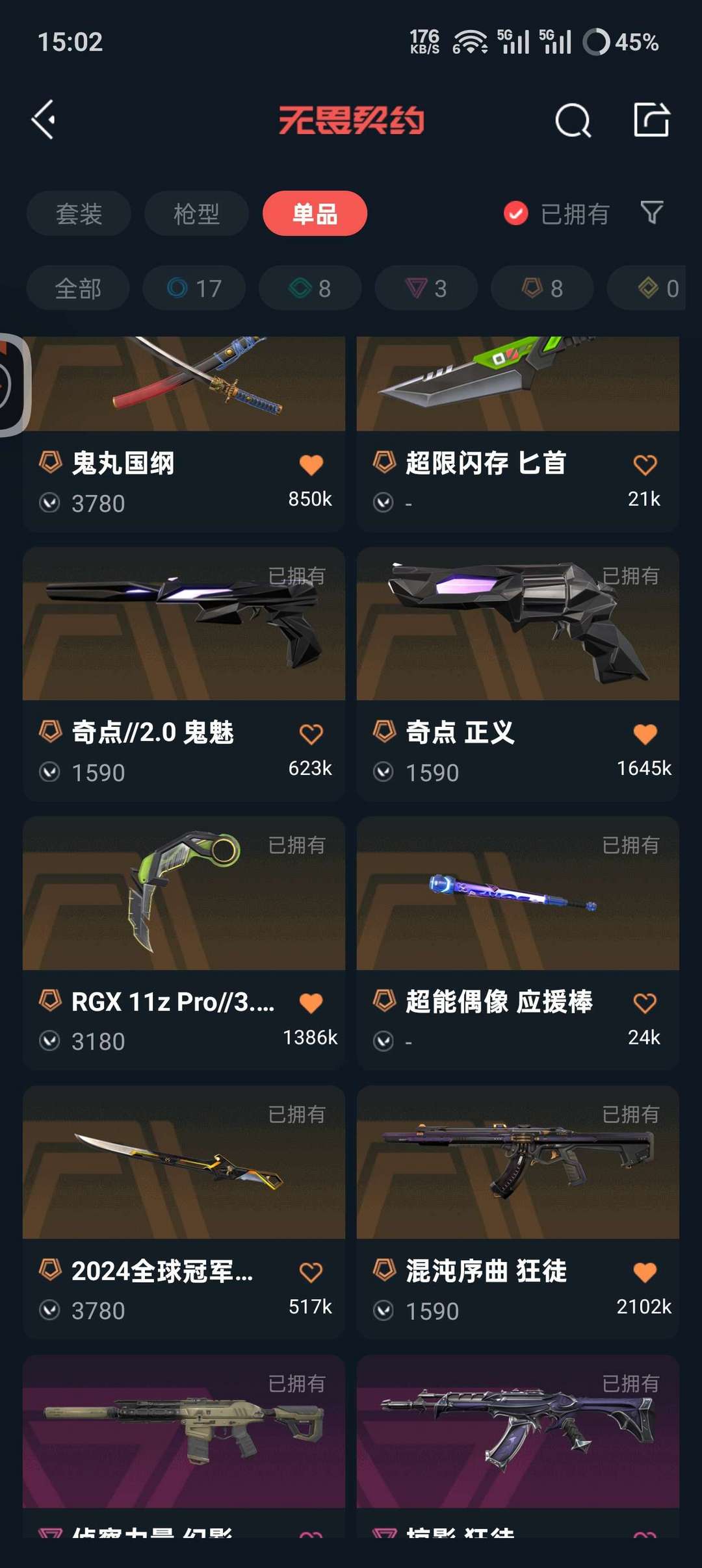702x1568 pixels.
Task: Switch to the 枪型 tab
Action: [x=196, y=214]
